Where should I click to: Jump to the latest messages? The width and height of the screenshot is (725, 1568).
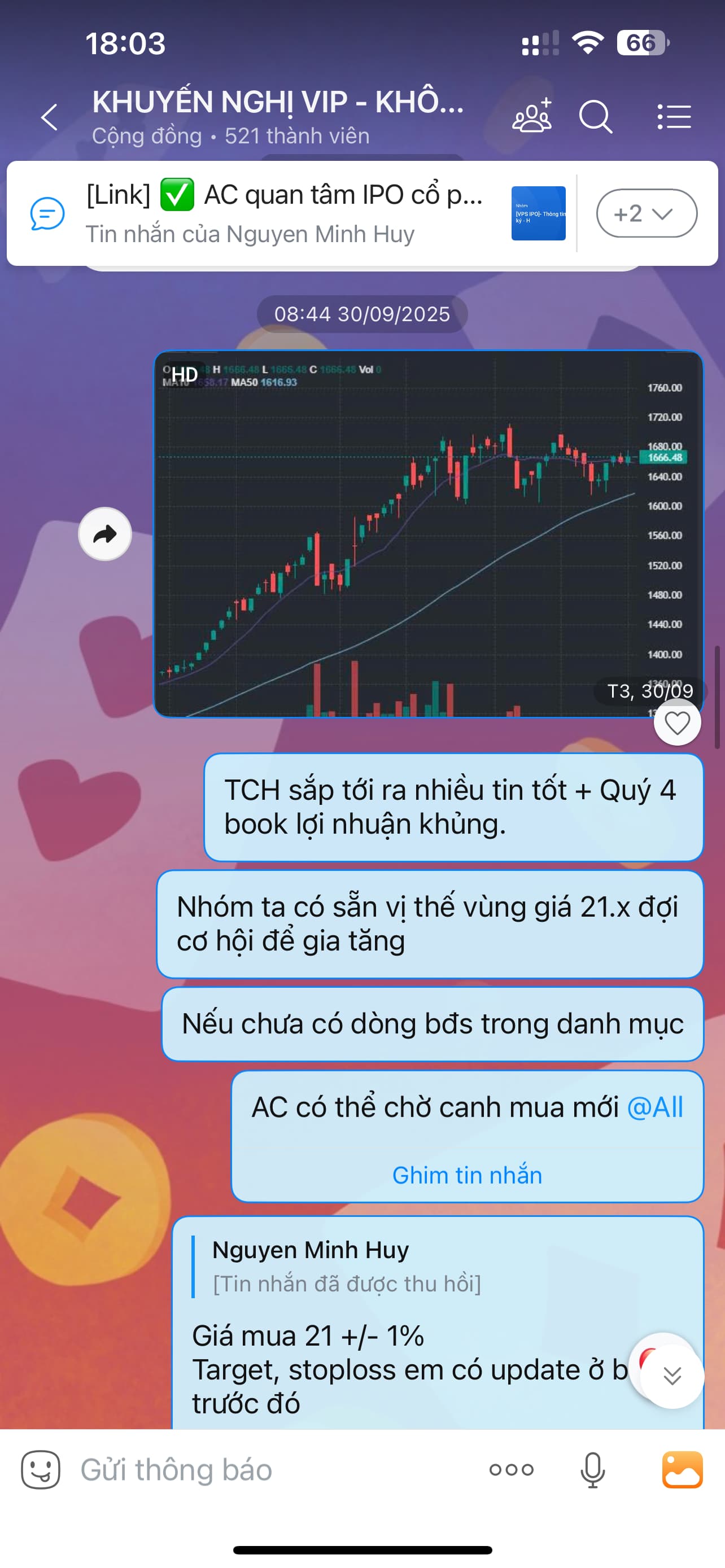pyautogui.click(x=672, y=1376)
